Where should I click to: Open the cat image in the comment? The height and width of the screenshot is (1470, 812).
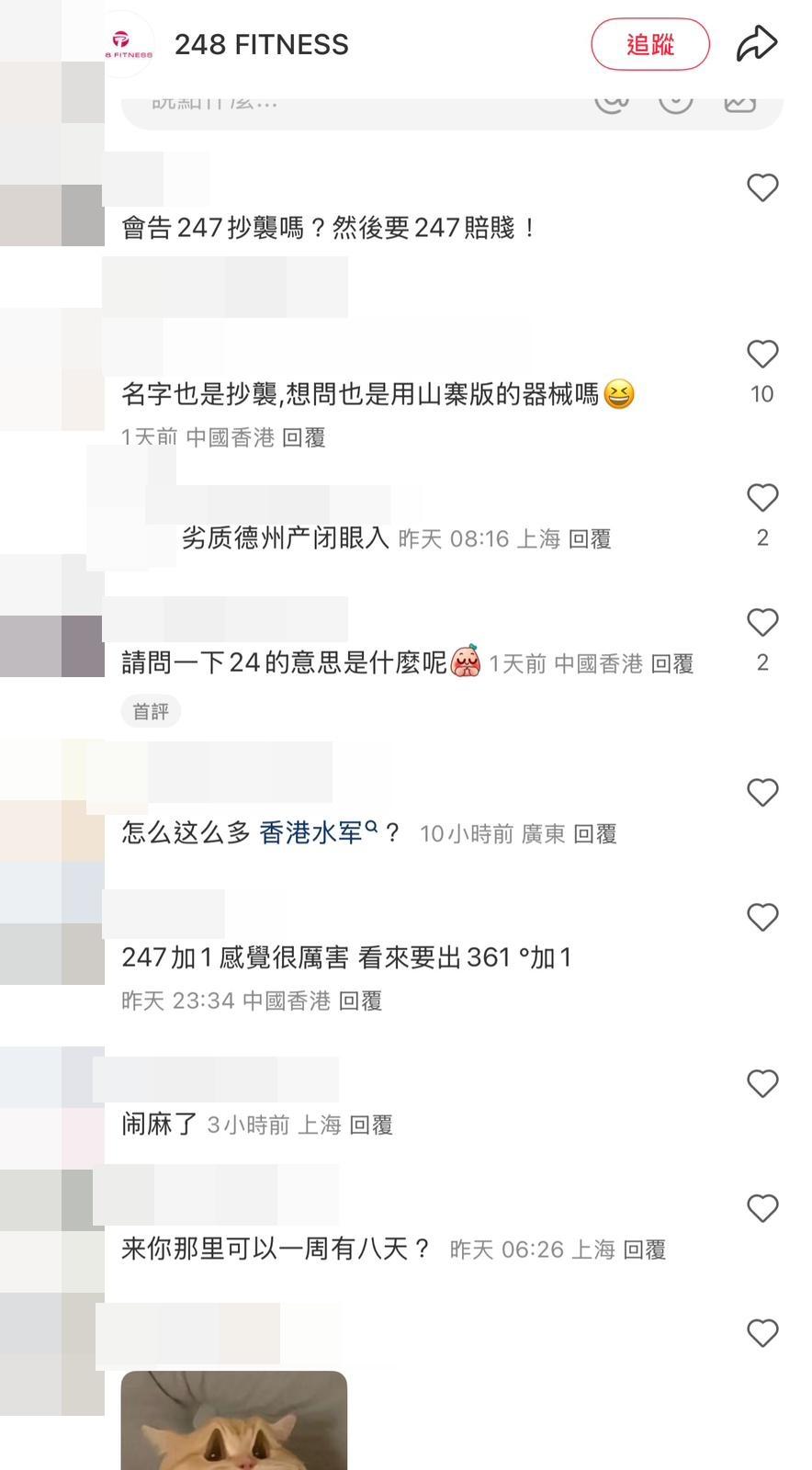click(234, 1421)
